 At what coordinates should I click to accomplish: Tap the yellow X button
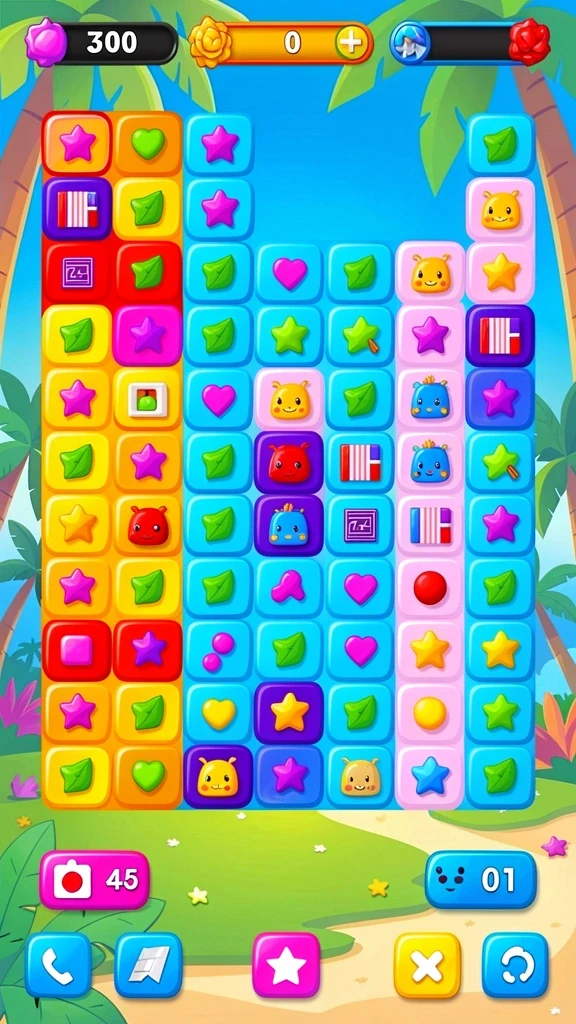pyautogui.click(x=427, y=965)
